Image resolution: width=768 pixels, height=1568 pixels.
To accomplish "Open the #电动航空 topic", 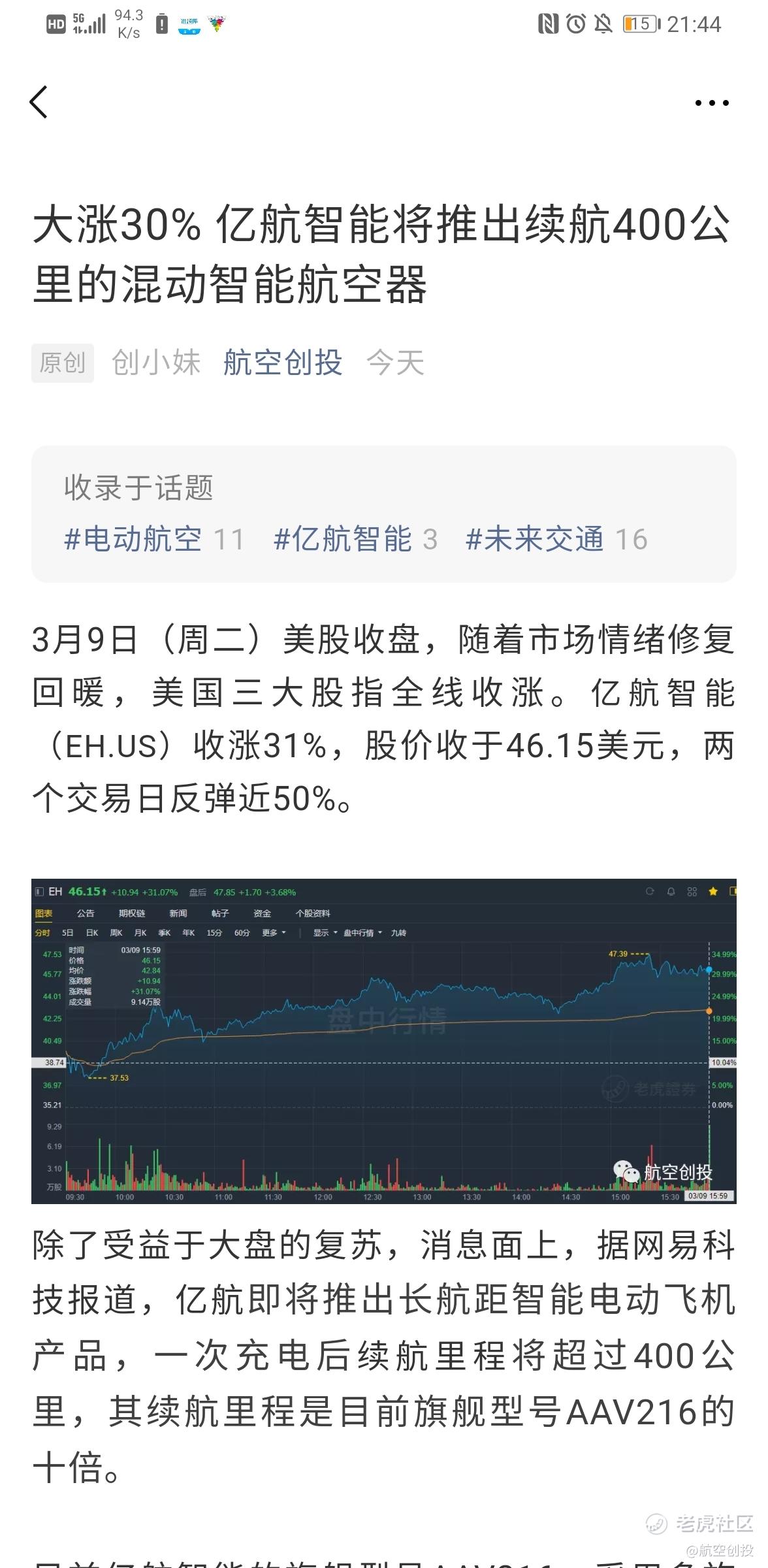I will click(154, 539).
